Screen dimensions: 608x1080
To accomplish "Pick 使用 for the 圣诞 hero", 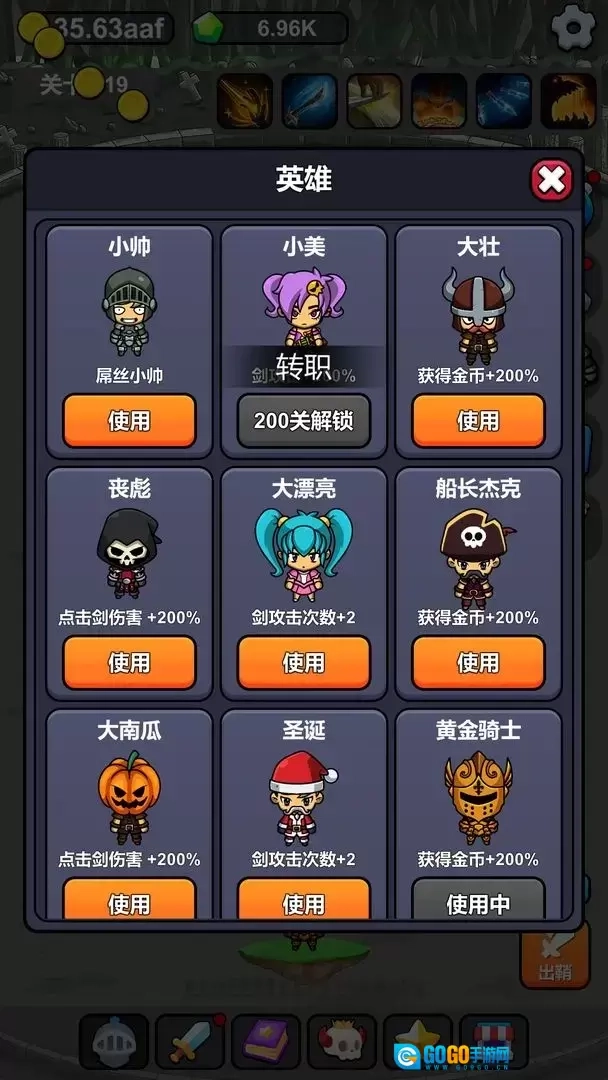I will (x=303, y=901).
